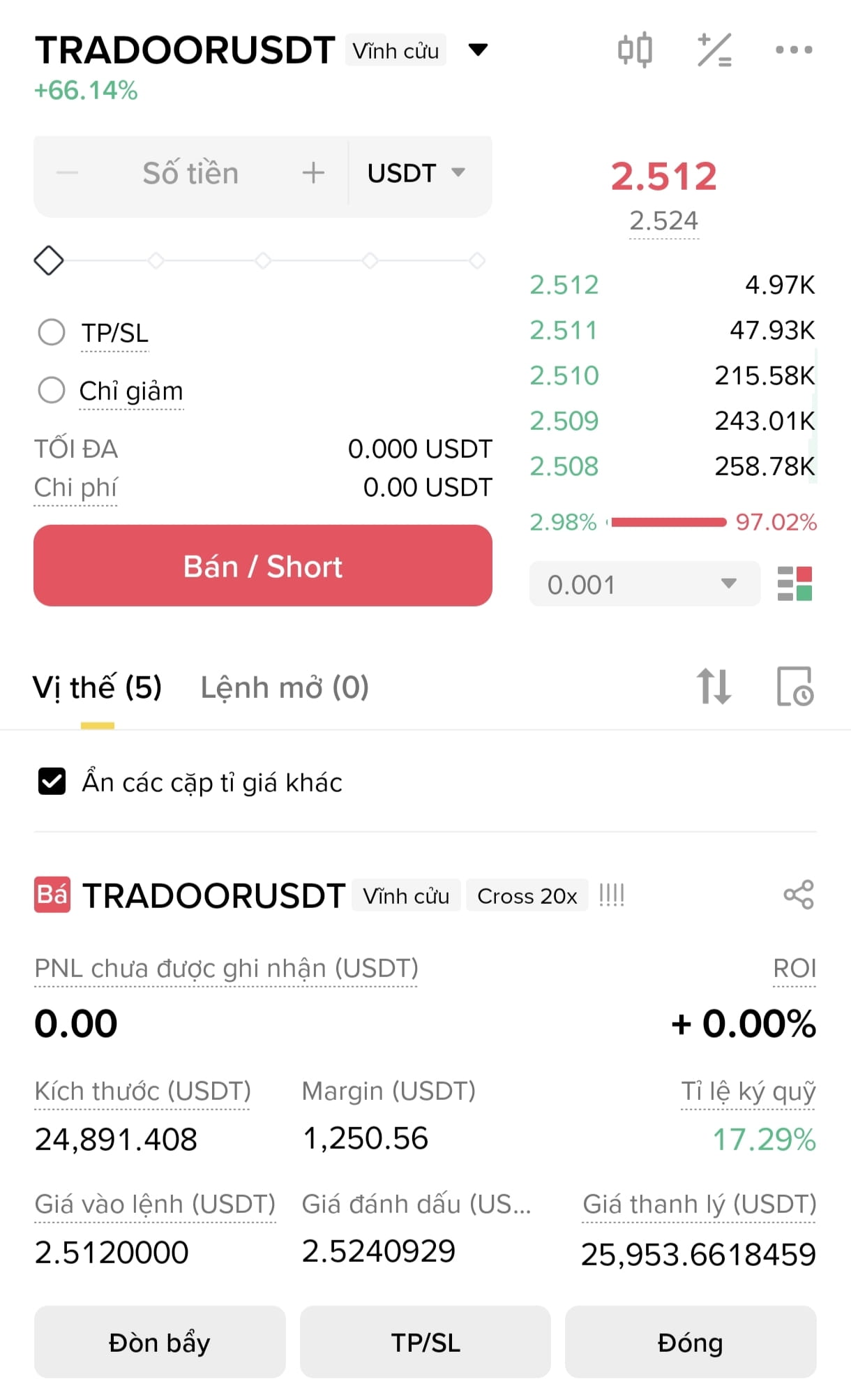The width and height of the screenshot is (851, 1400).
Task: Open the three-dot overflow menu
Action: point(794,50)
